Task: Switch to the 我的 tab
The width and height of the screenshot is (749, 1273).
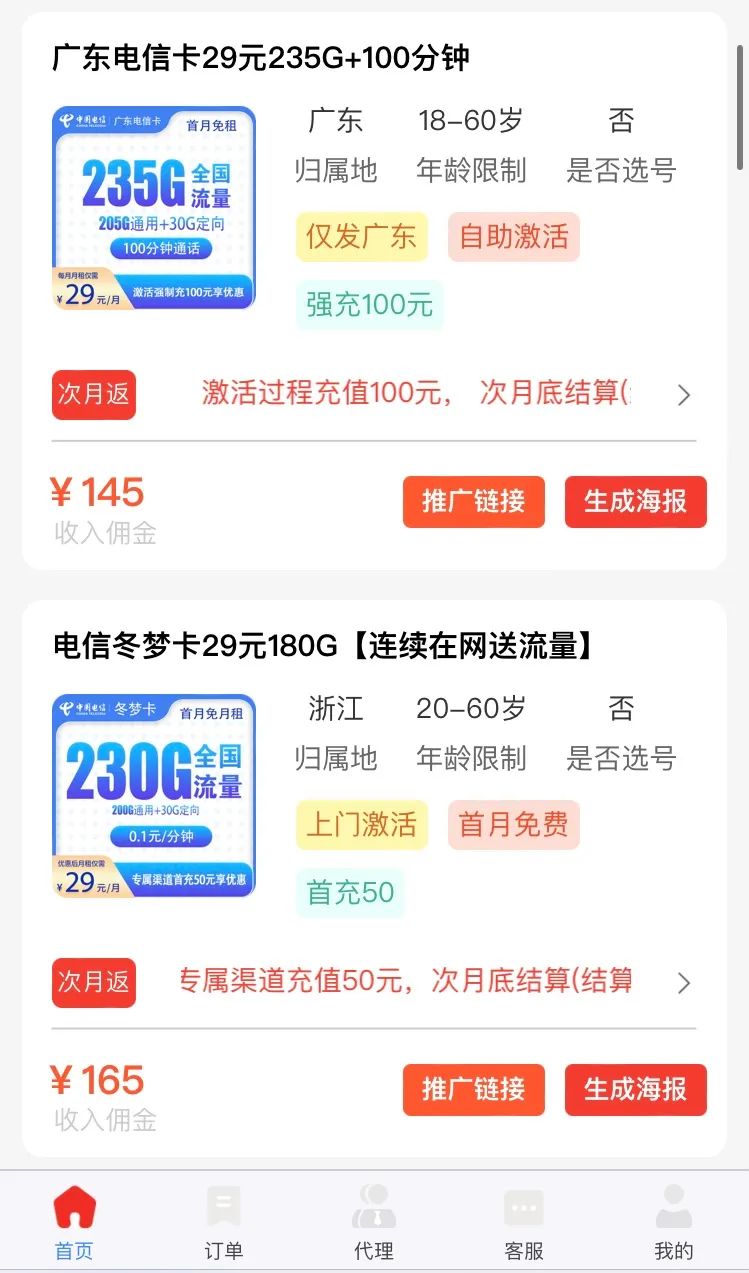Action: coord(674,1222)
